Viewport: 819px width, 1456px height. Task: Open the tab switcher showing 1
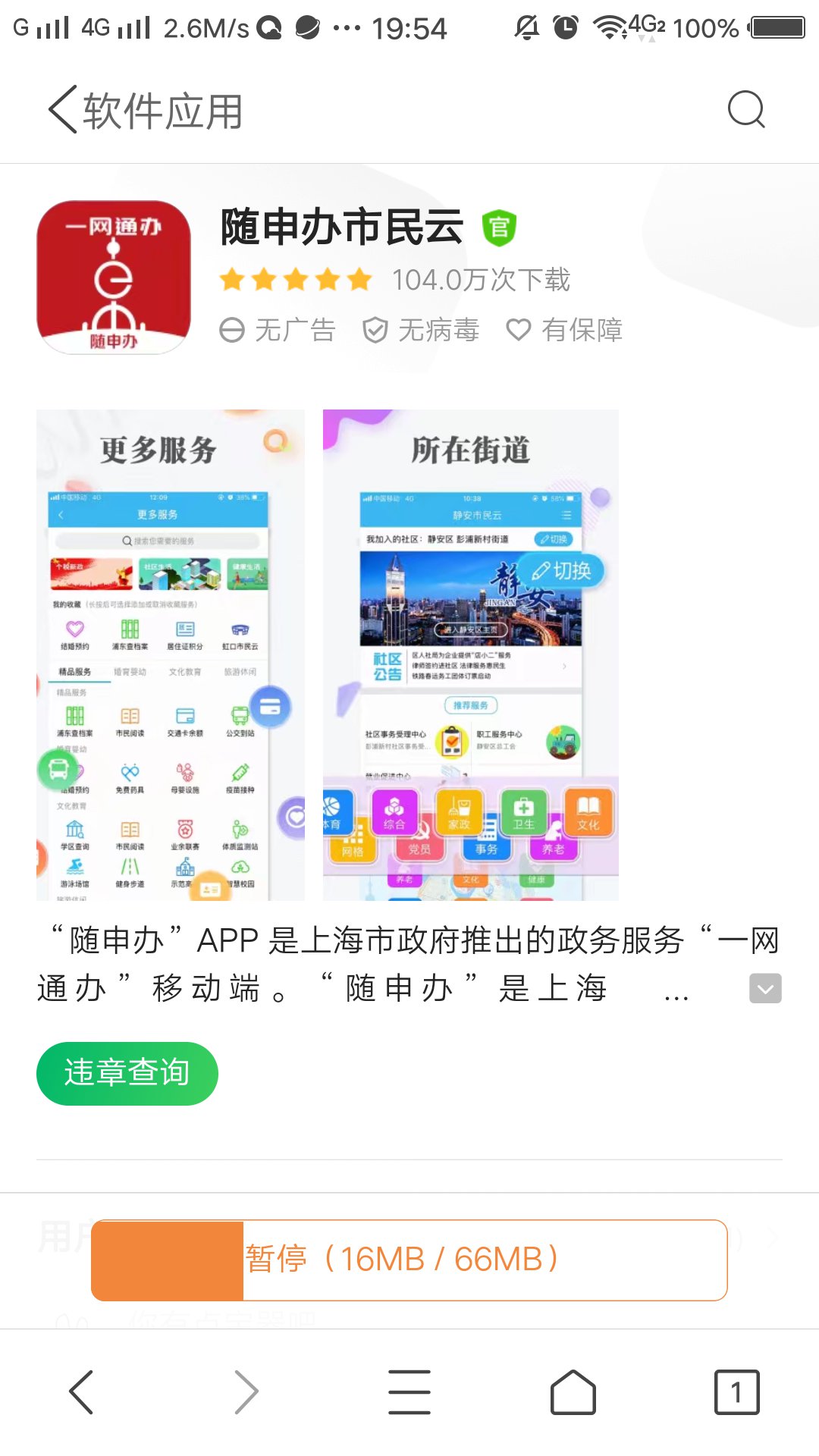(736, 1392)
